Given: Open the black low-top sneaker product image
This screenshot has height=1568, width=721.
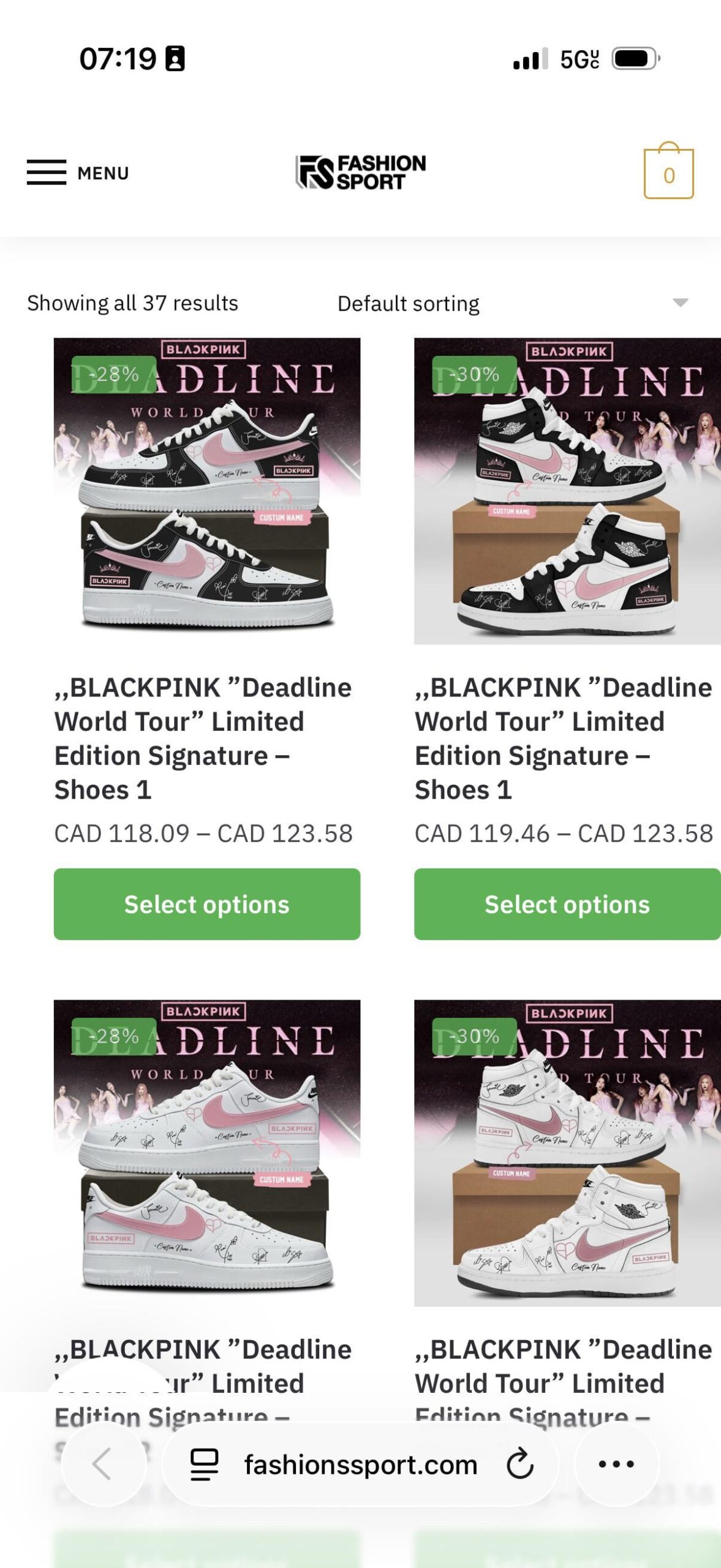Looking at the screenshot, I should click(207, 491).
